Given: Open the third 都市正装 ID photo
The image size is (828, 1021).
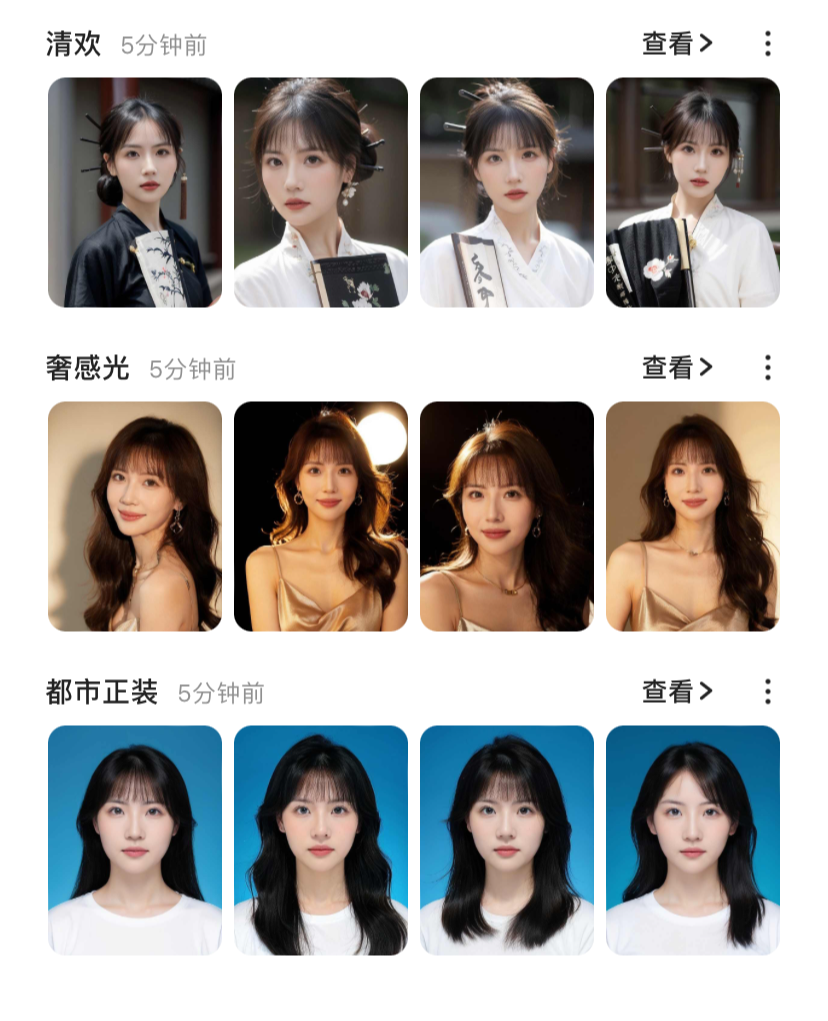Looking at the screenshot, I should tap(507, 840).
